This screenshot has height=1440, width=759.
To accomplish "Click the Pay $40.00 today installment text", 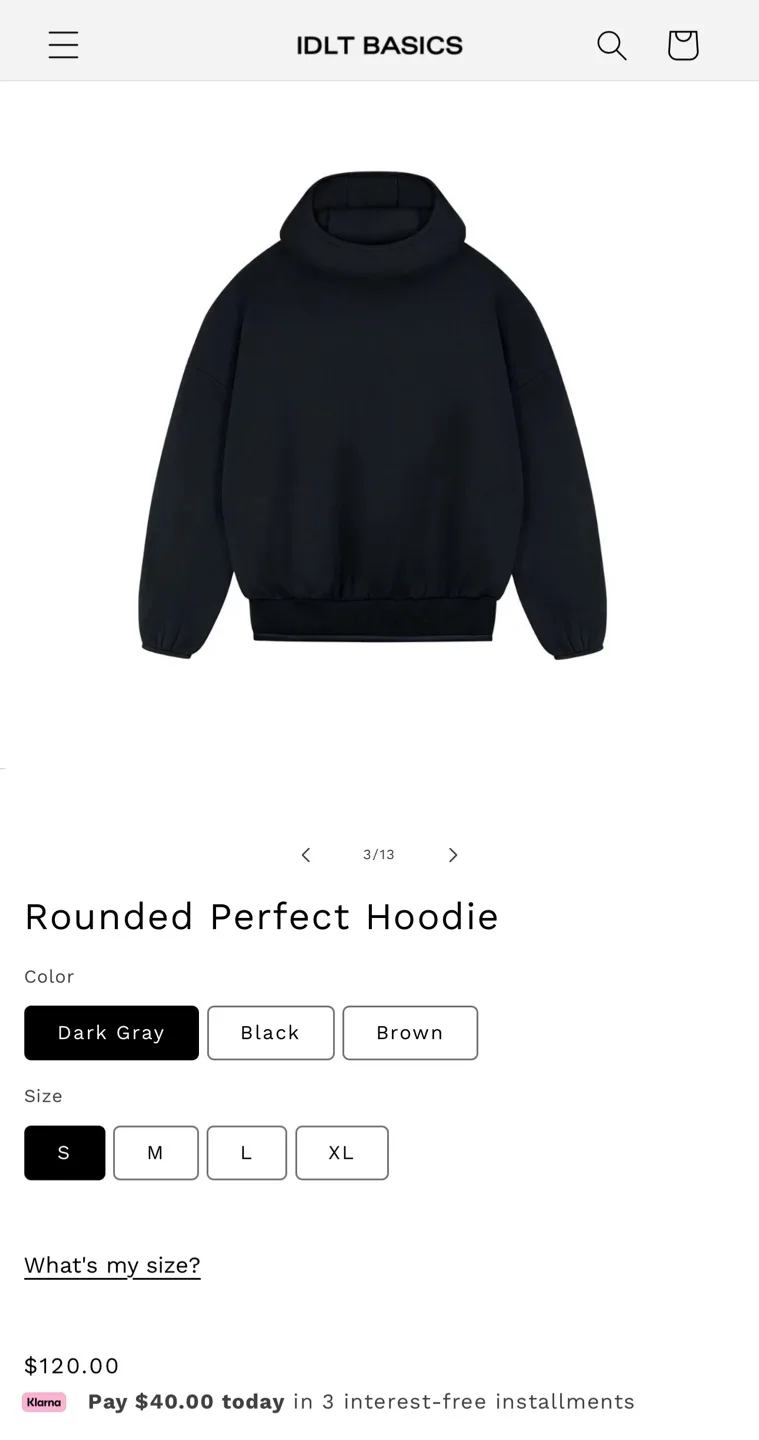I will coord(186,1401).
